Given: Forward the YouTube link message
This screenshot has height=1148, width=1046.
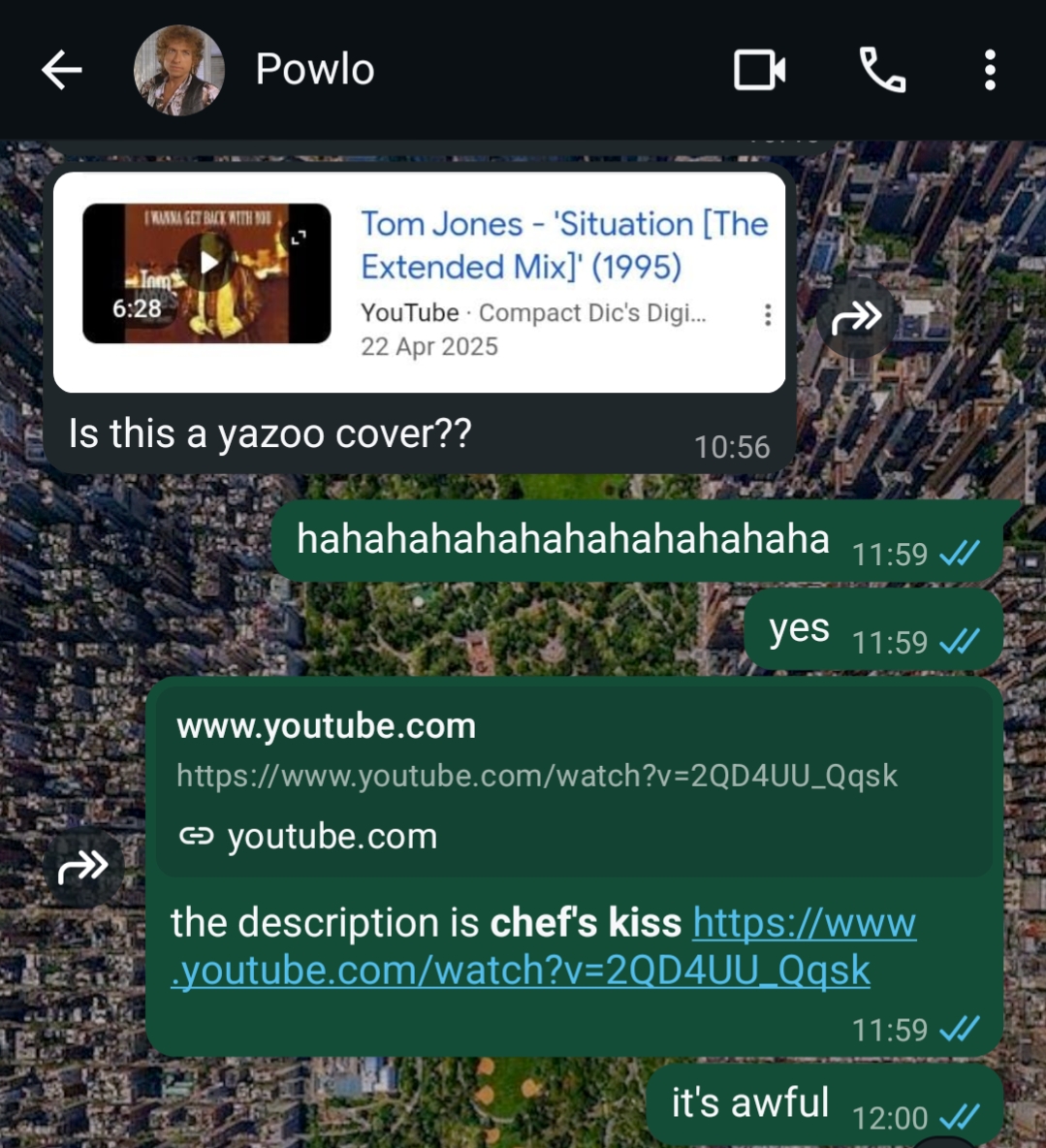Looking at the screenshot, I should point(83,867).
